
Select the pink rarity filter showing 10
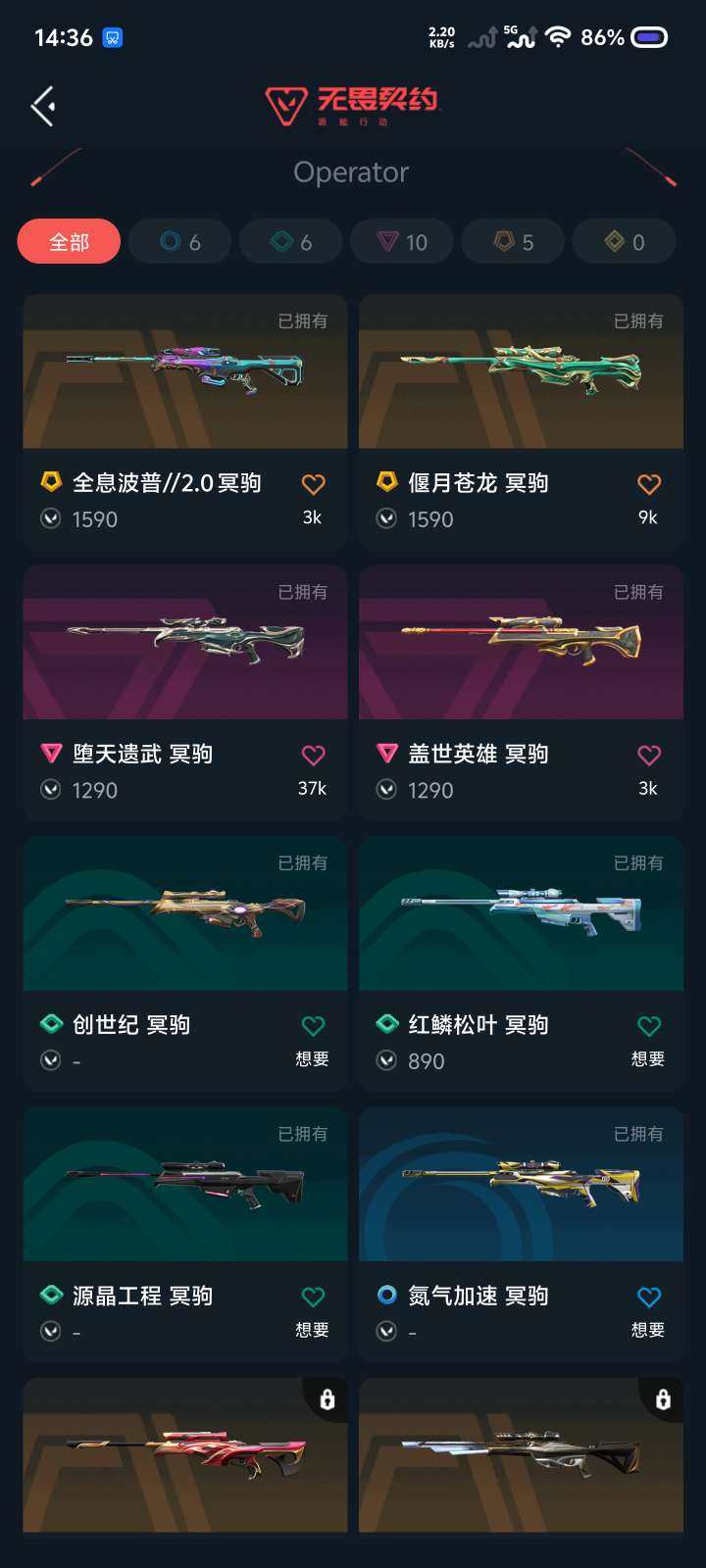[x=401, y=241]
